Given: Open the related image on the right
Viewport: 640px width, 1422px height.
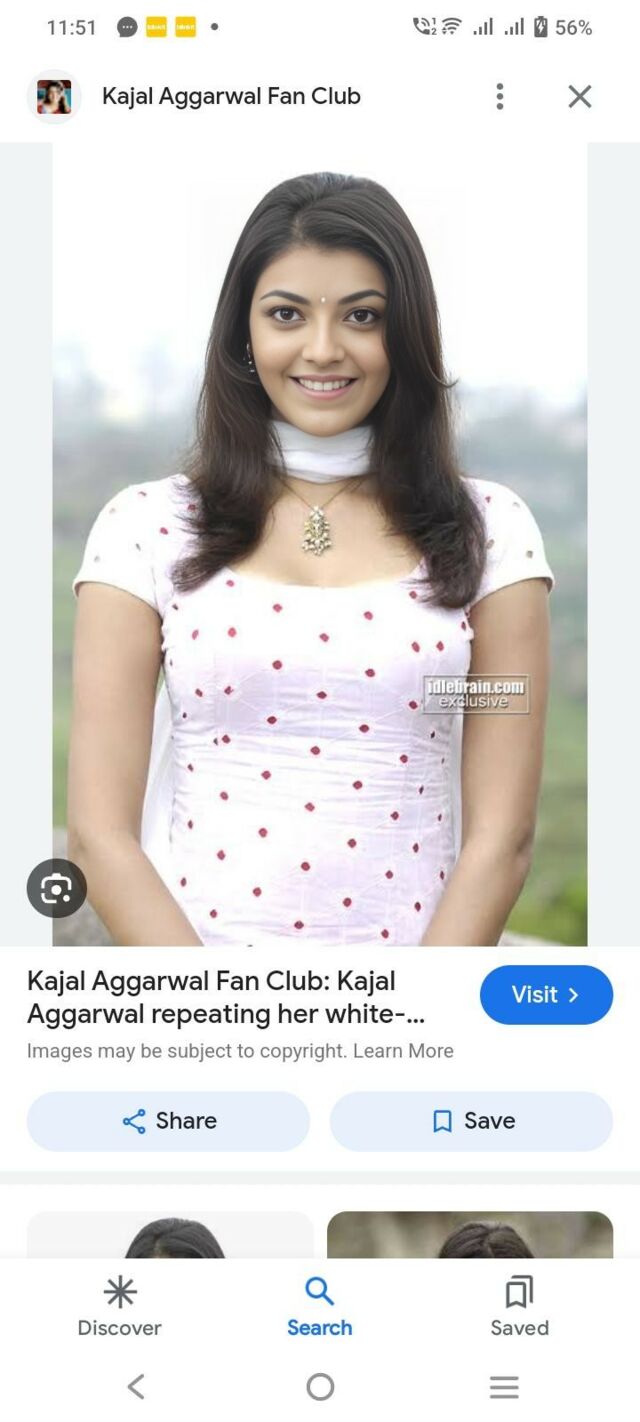Looking at the screenshot, I should [x=470, y=1234].
